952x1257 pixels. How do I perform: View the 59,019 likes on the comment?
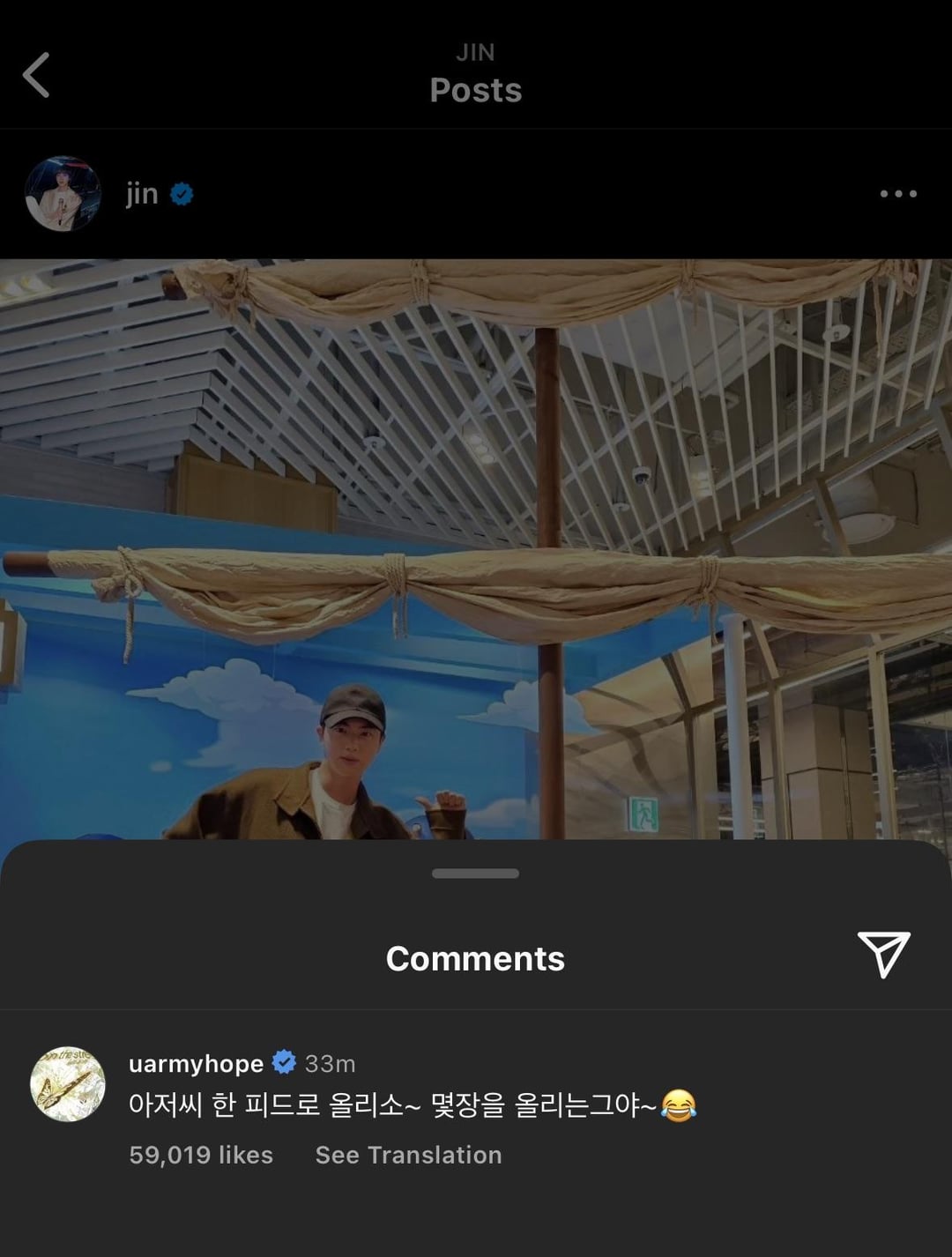coord(201,1155)
